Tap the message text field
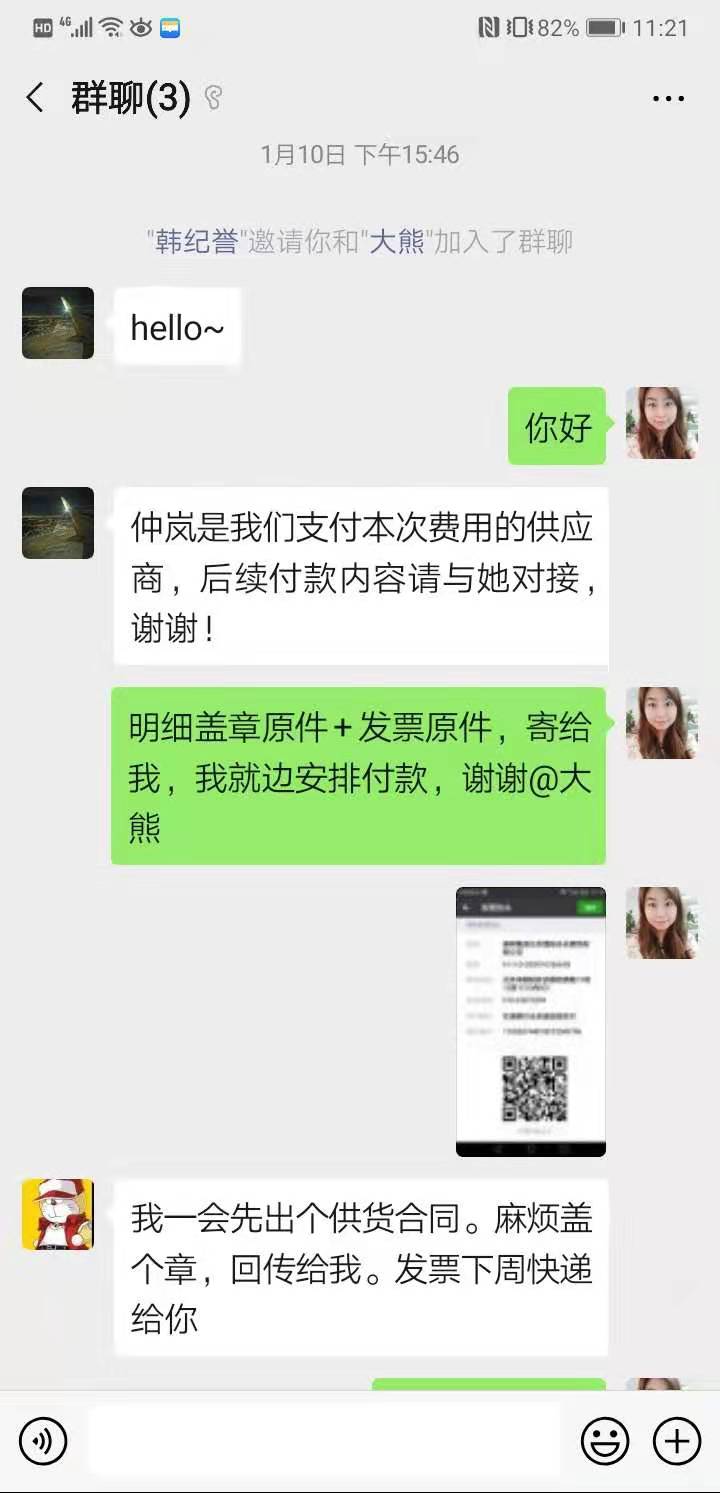Image resolution: width=720 pixels, height=1493 pixels. pos(325,1441)
